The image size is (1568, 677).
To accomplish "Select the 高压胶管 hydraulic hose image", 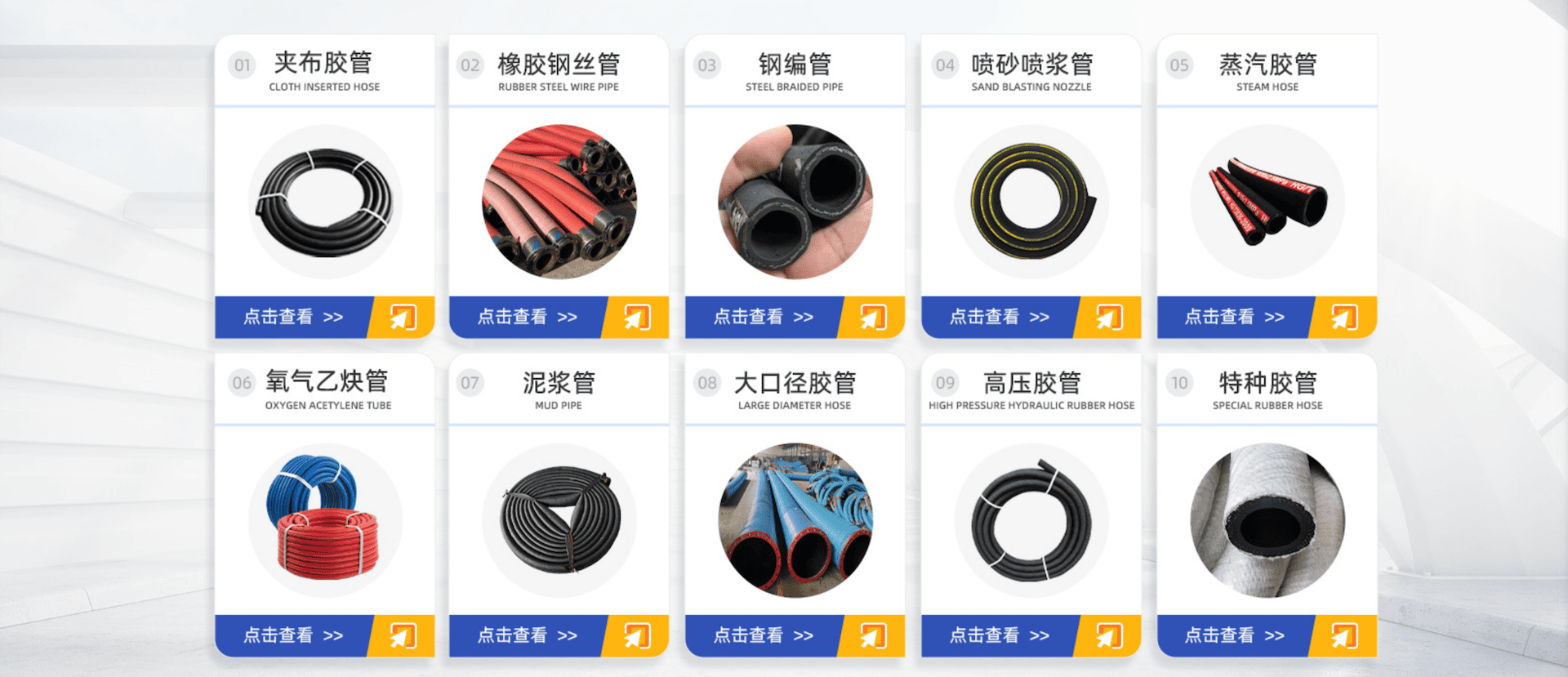I will coord(1031,520).
